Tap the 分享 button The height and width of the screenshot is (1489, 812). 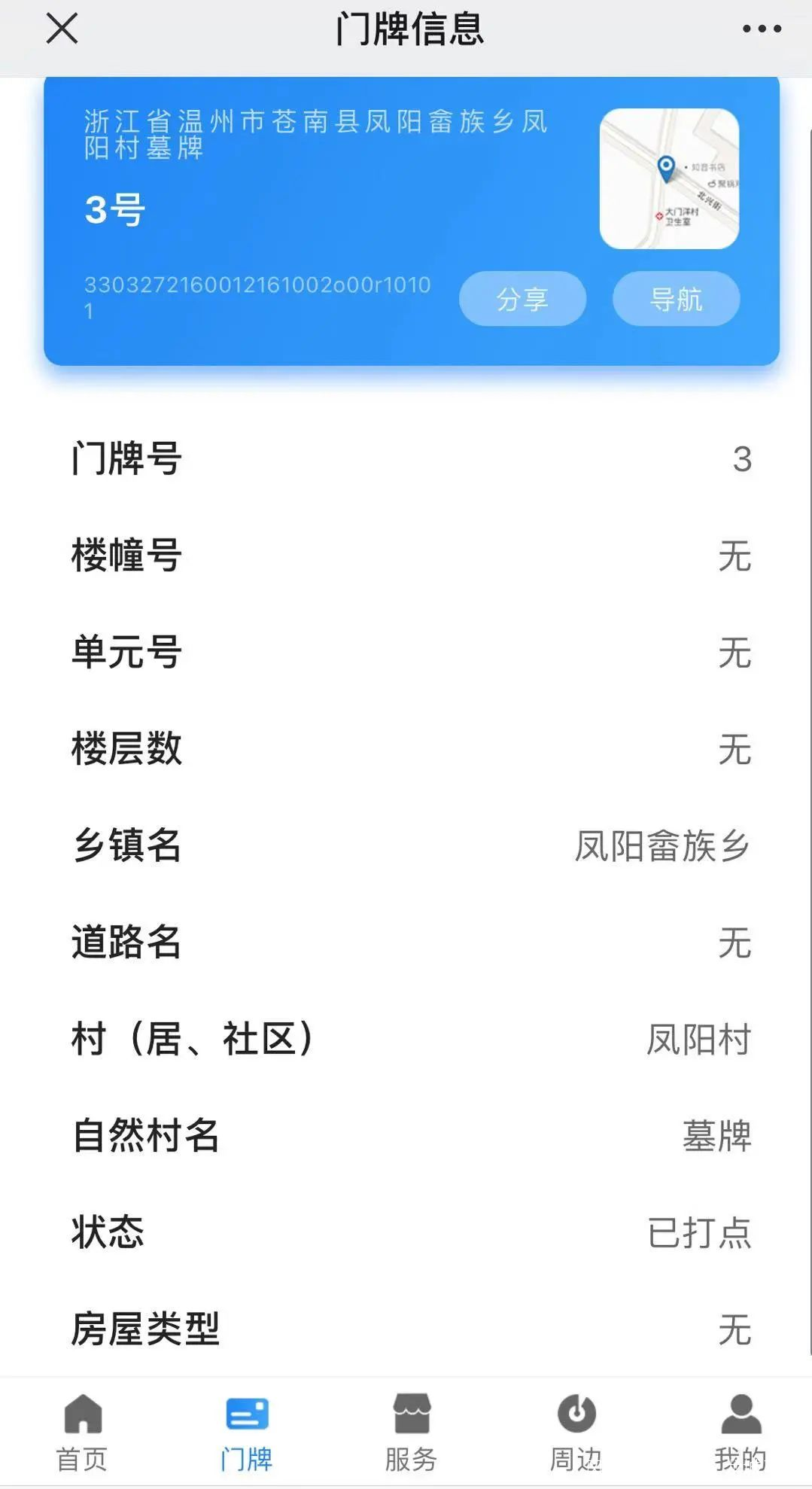tap(522, 299)
